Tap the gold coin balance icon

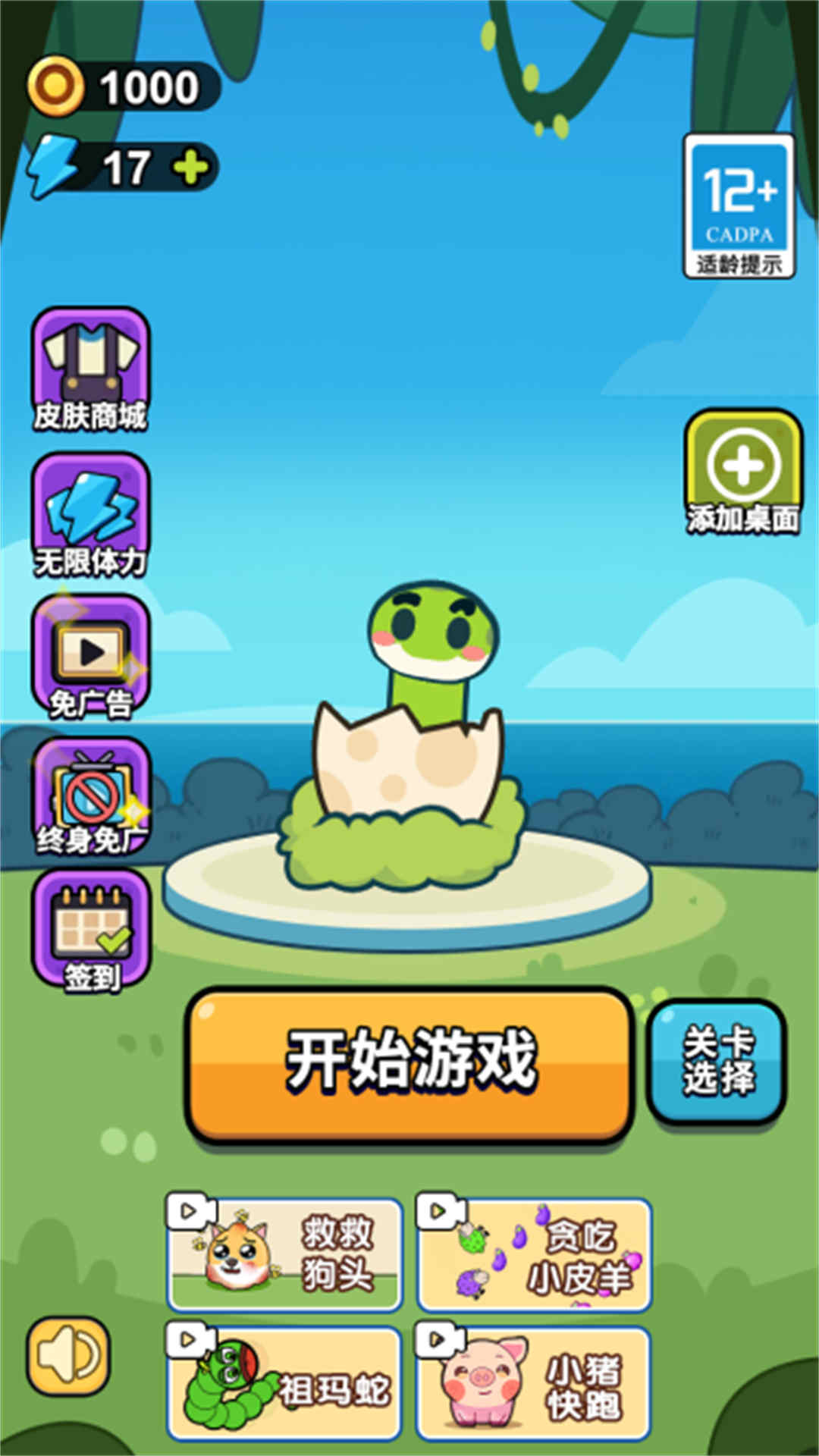point(57,87)
